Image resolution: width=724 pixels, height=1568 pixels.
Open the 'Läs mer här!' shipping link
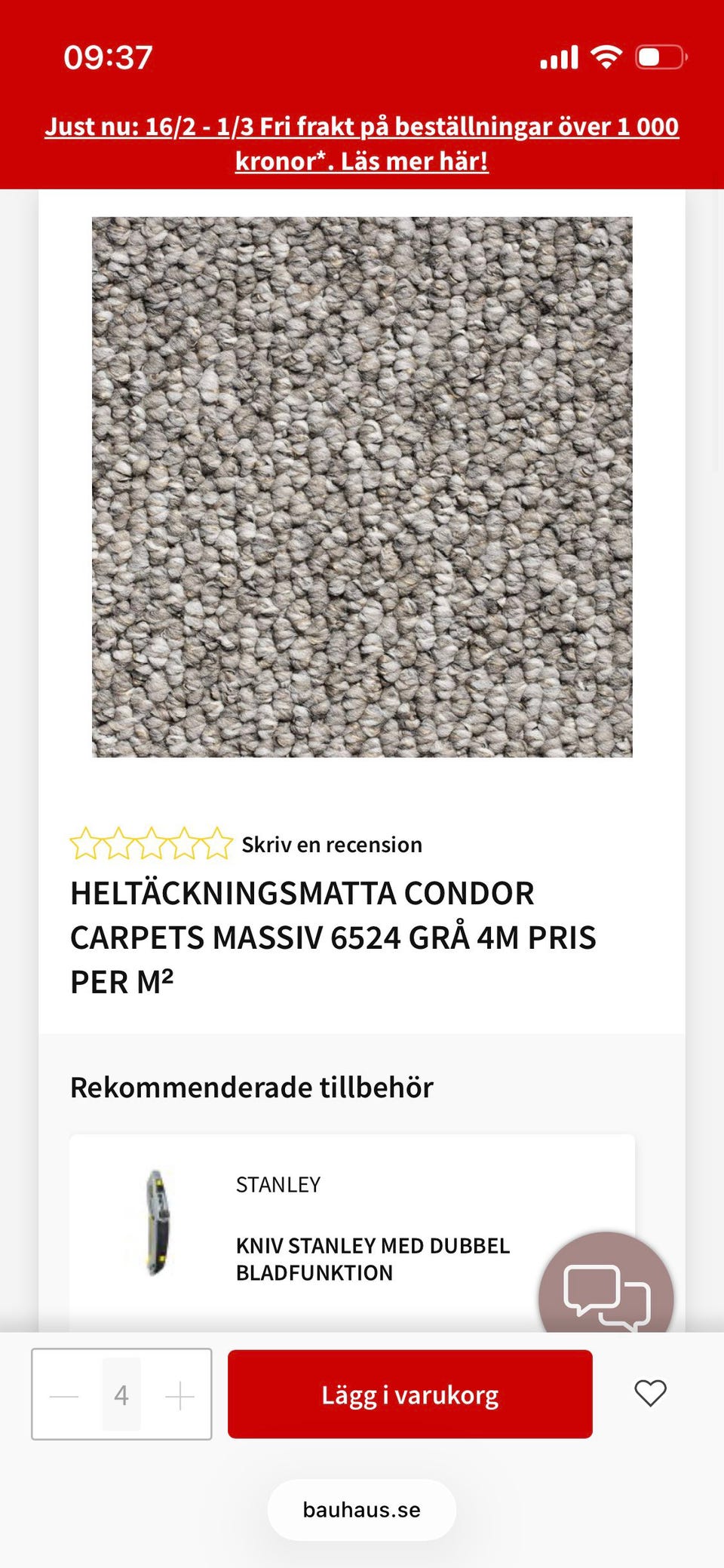click(x=416, y=160)
